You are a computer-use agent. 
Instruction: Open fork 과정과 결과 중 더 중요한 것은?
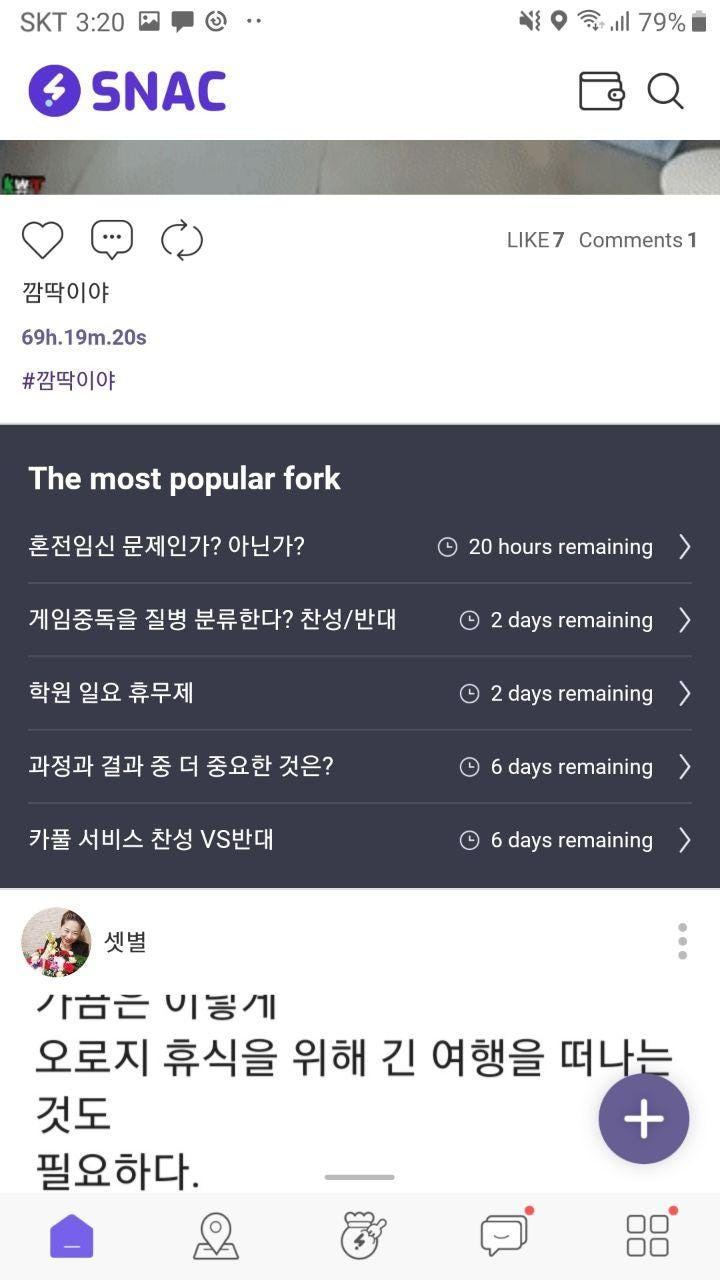[360, 767]
